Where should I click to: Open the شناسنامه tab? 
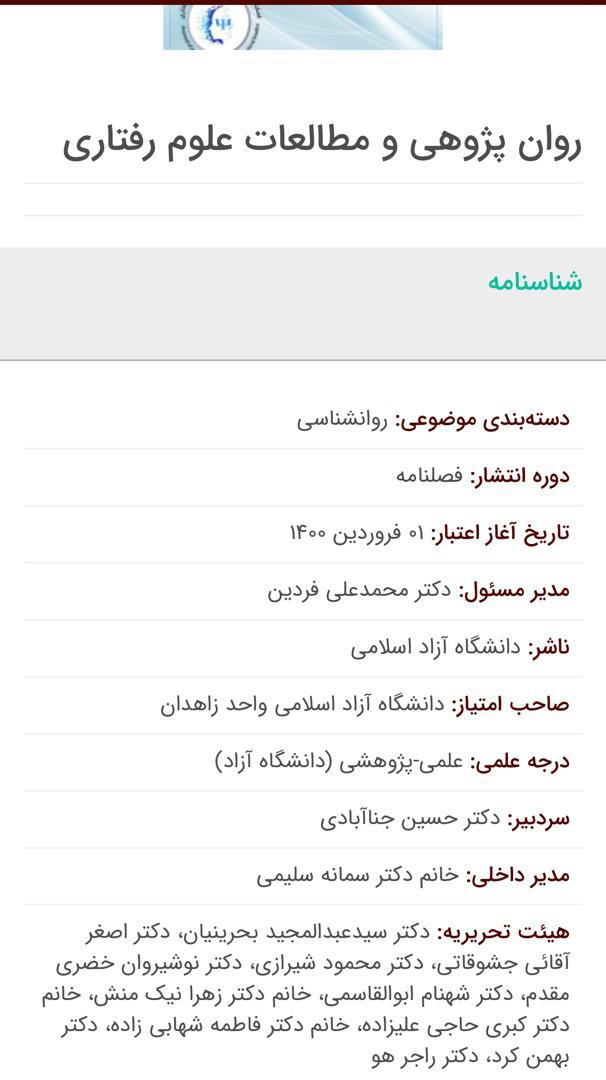pos(535,282)
